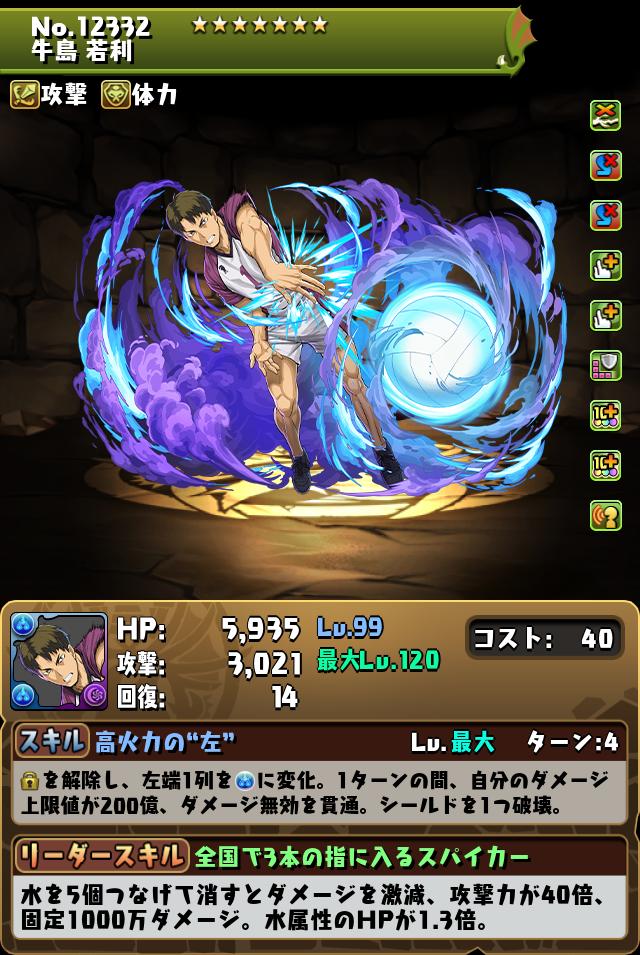This screenshot has width=640, height=955.
Task: View the leader skill 全国で3本の指に入るスパイカー
Action: 360,856
